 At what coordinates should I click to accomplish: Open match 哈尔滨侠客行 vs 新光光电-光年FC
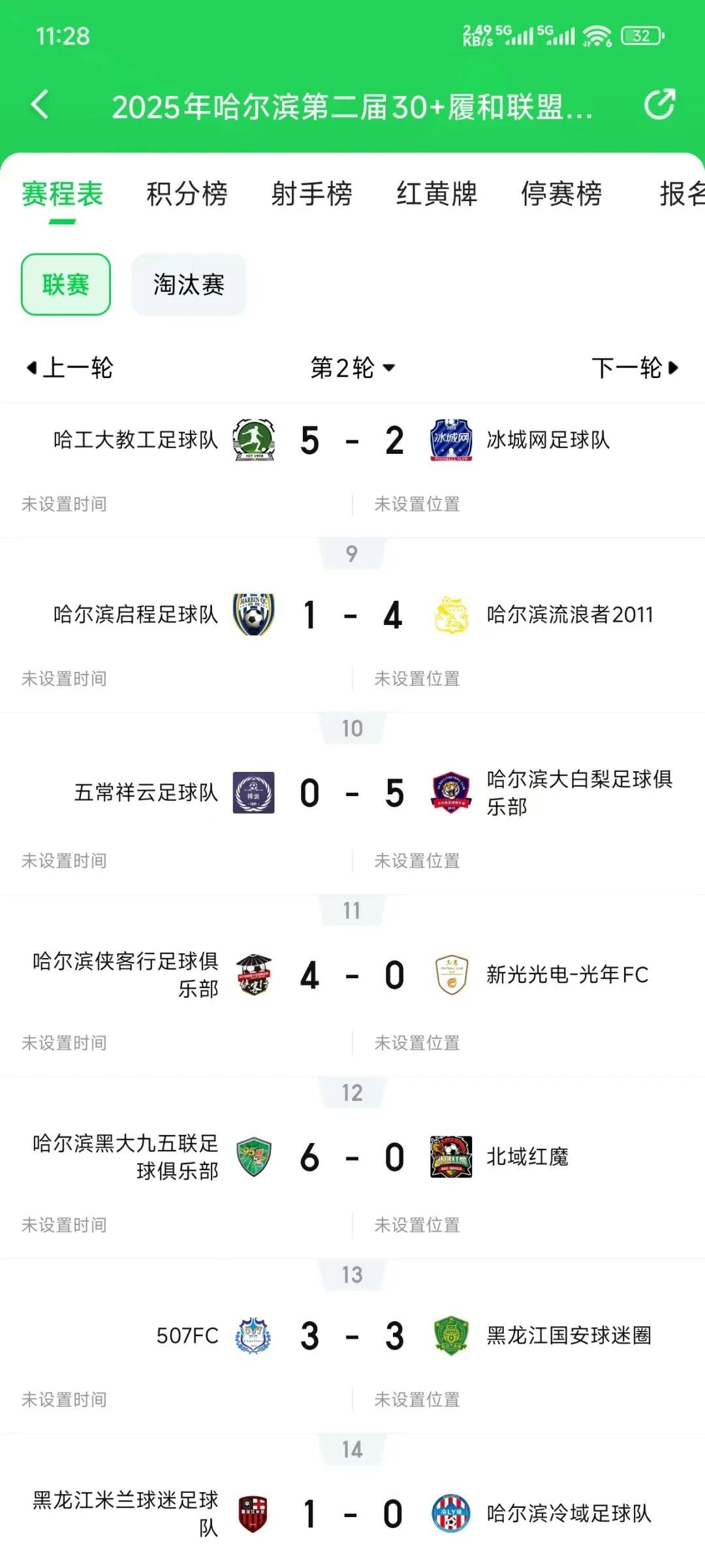(x=352, y=976)
